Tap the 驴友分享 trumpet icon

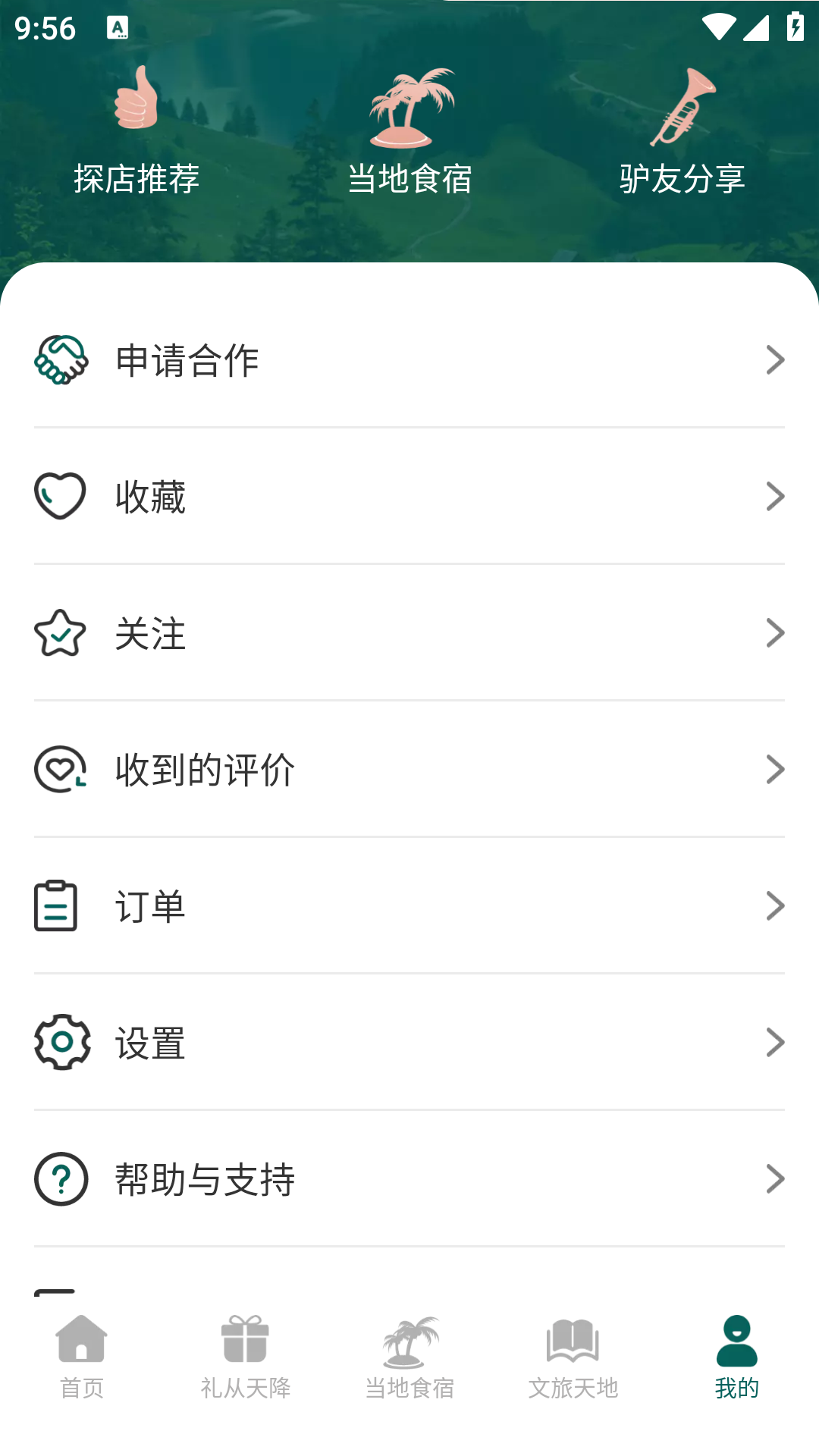pyautogui.click(x=682, y=106)
